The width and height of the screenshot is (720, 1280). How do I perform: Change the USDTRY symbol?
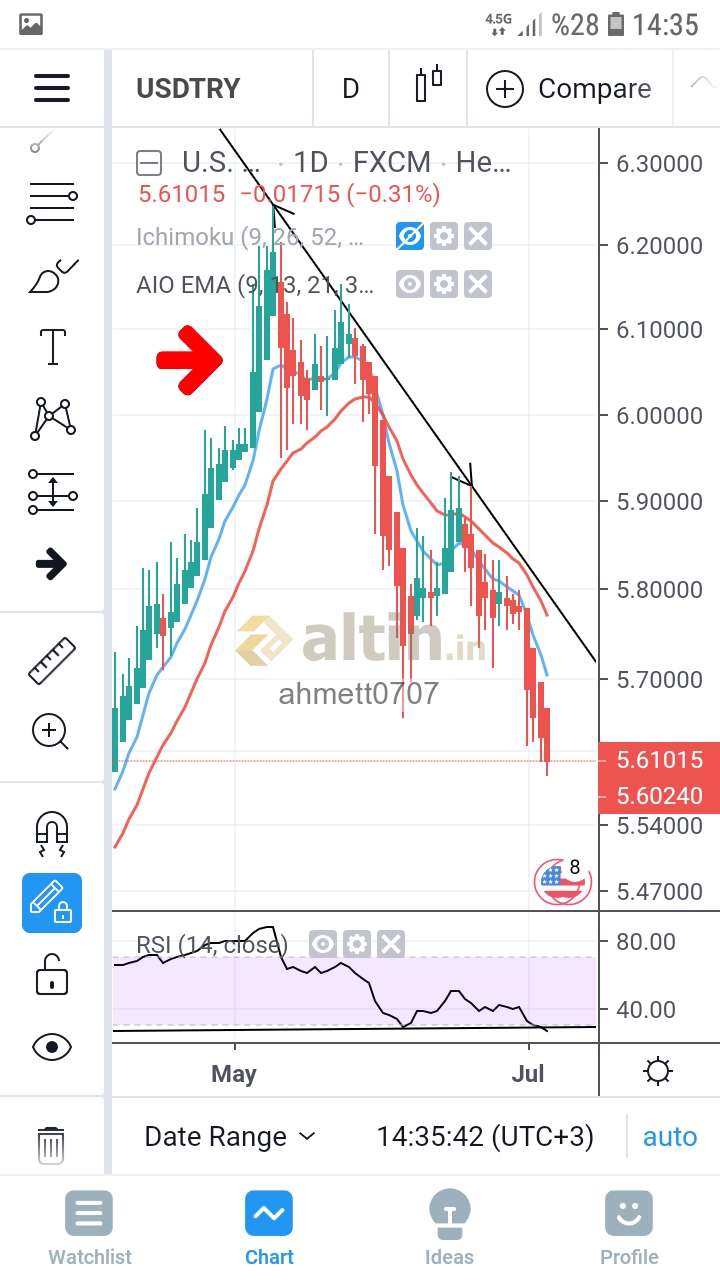click(188, 88)
